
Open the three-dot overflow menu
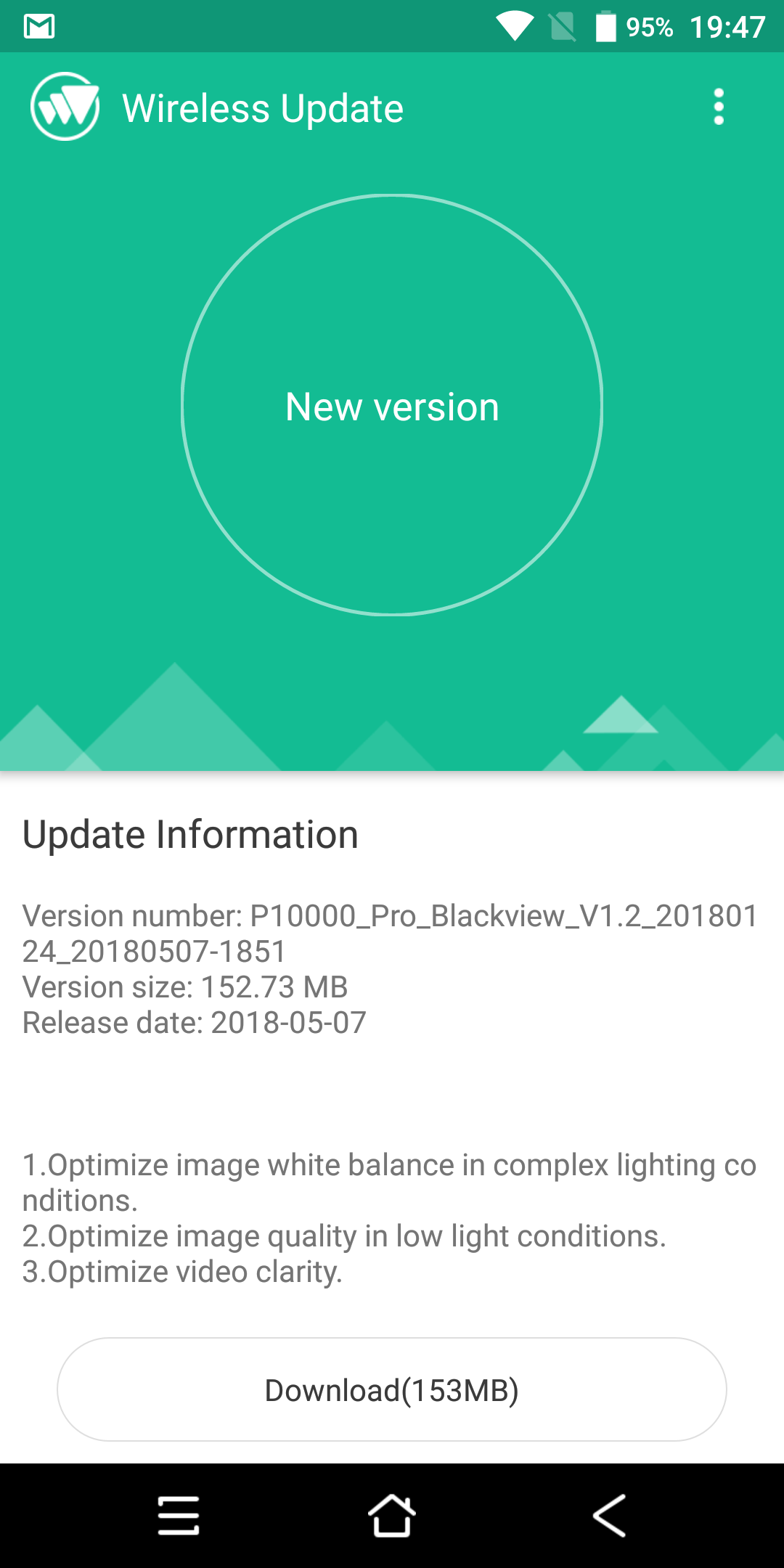click(x=719, y=107)
